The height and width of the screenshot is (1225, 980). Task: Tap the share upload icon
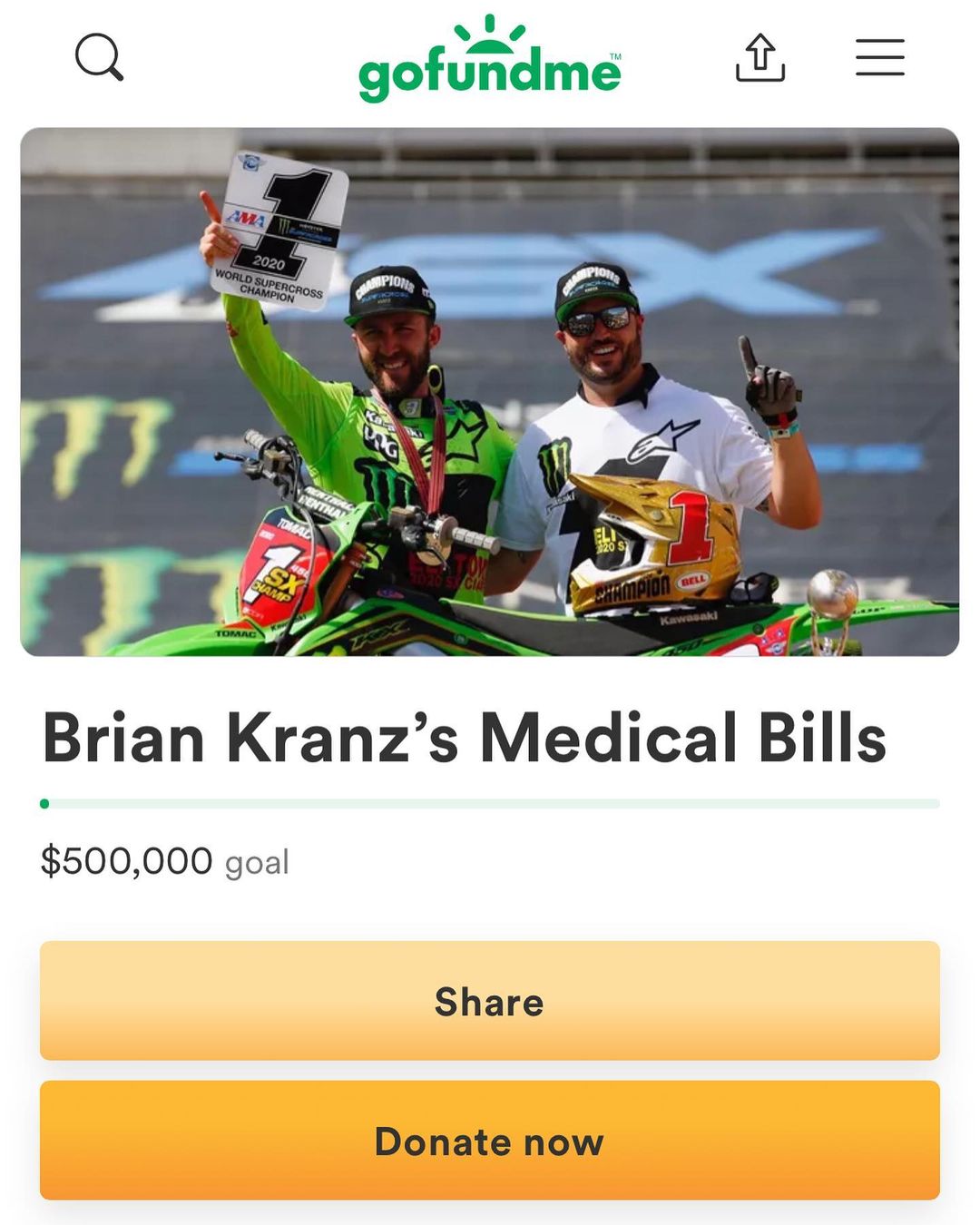tap(759, 58)
